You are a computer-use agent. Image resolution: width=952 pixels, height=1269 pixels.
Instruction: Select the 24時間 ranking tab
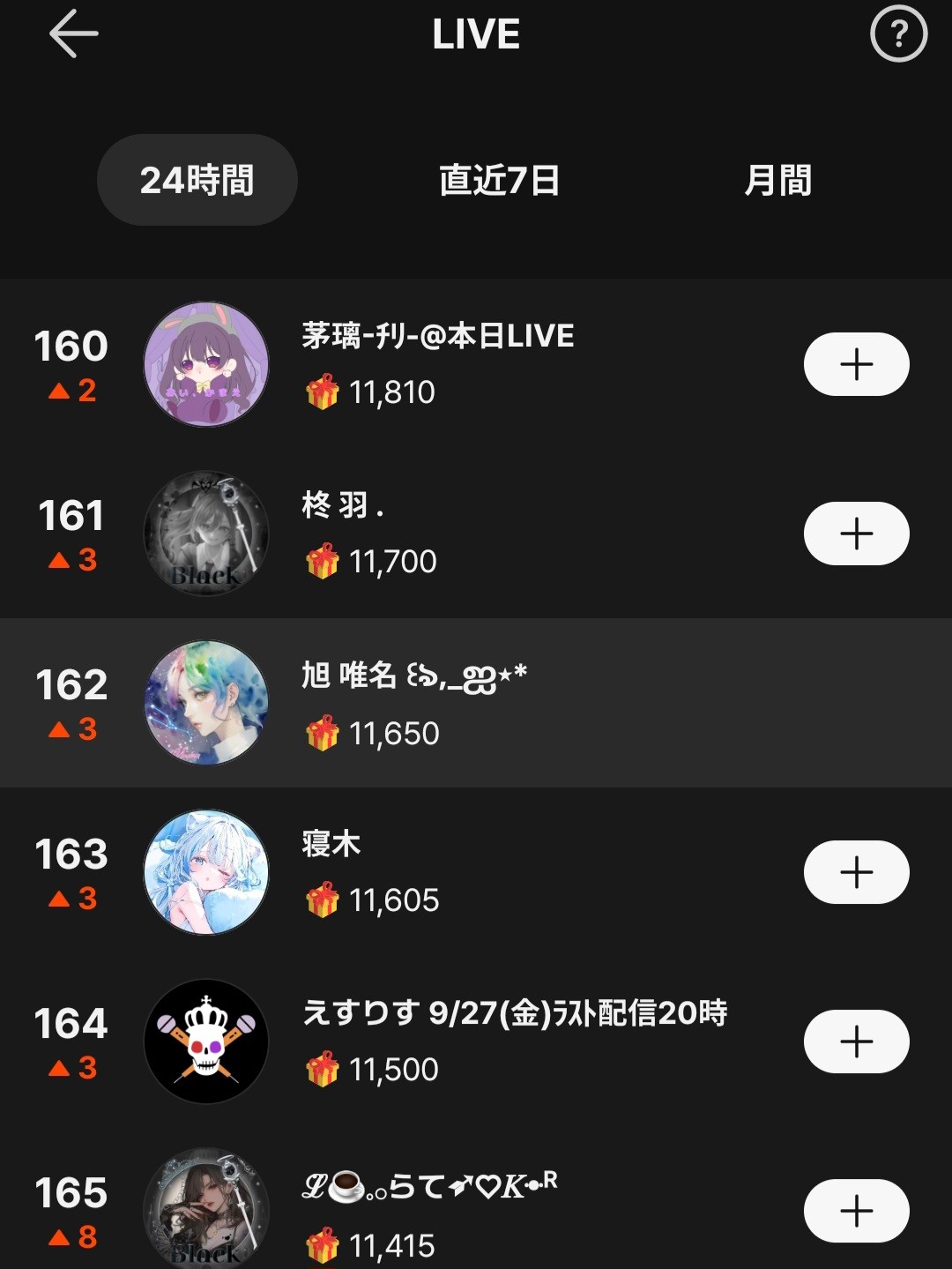[197, 180]
